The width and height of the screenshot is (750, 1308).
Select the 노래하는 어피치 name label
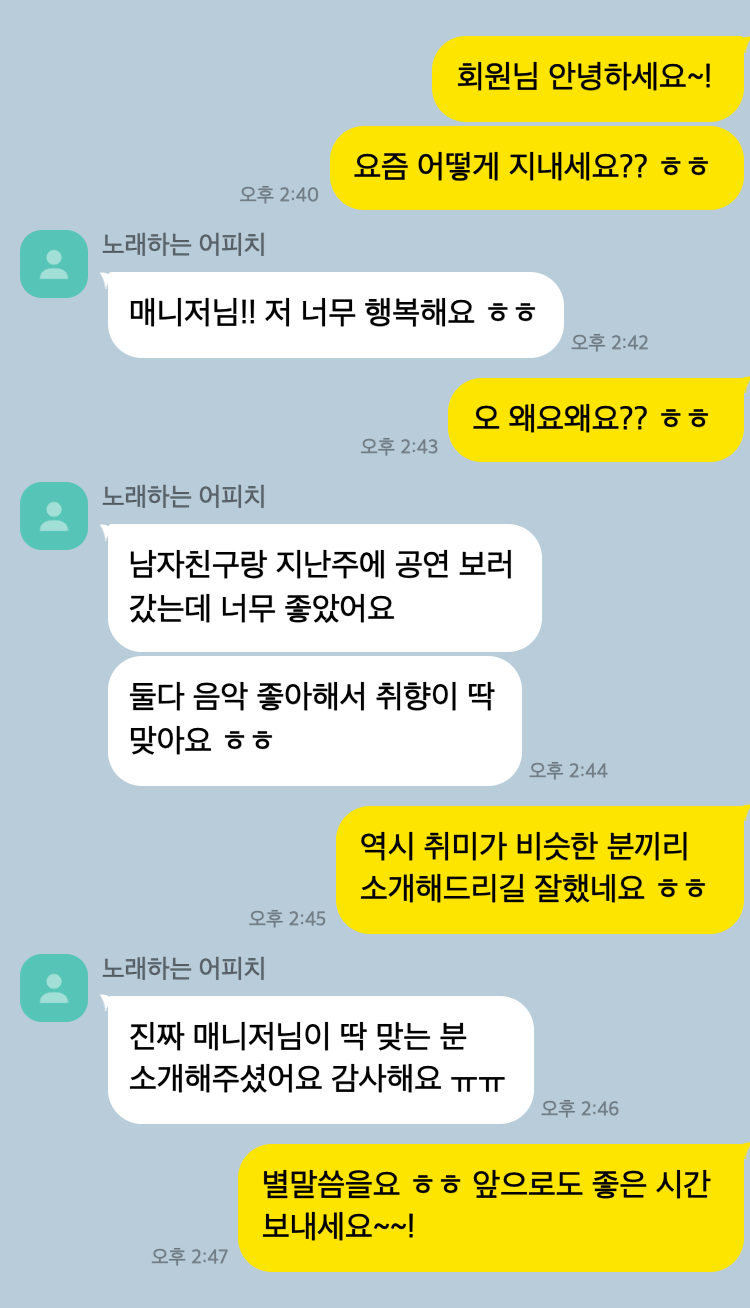pos(166,239)
